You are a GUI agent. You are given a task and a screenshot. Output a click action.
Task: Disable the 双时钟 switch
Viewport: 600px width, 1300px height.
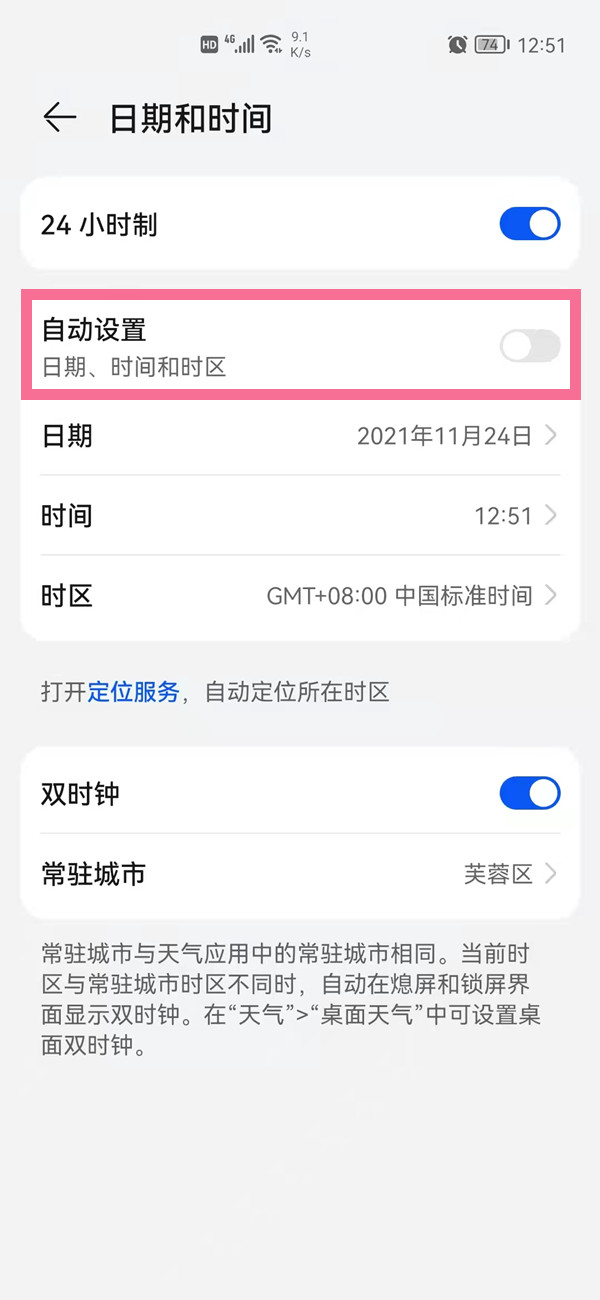530,794
